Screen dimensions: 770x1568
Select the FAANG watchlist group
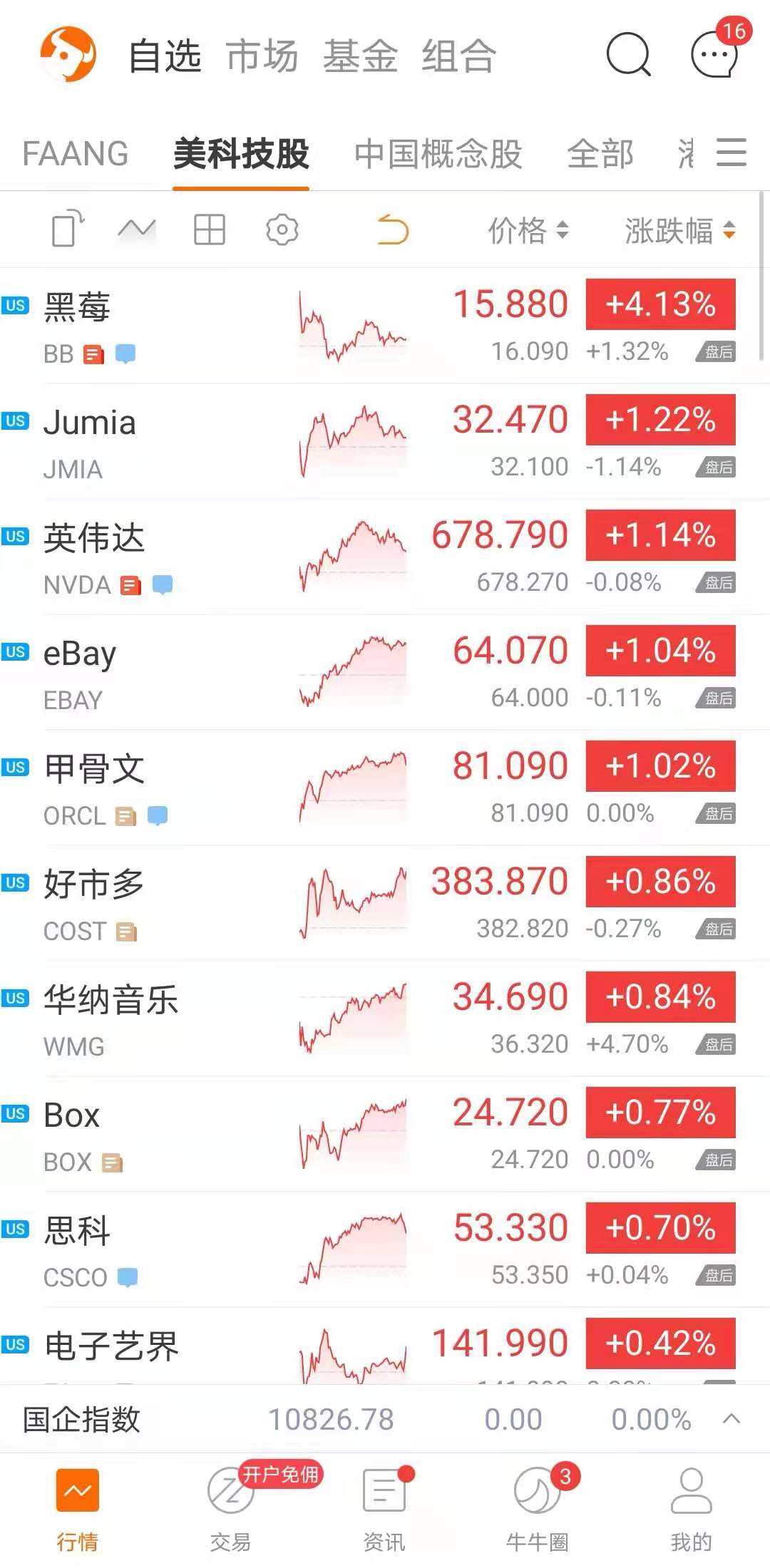[76, 154]
